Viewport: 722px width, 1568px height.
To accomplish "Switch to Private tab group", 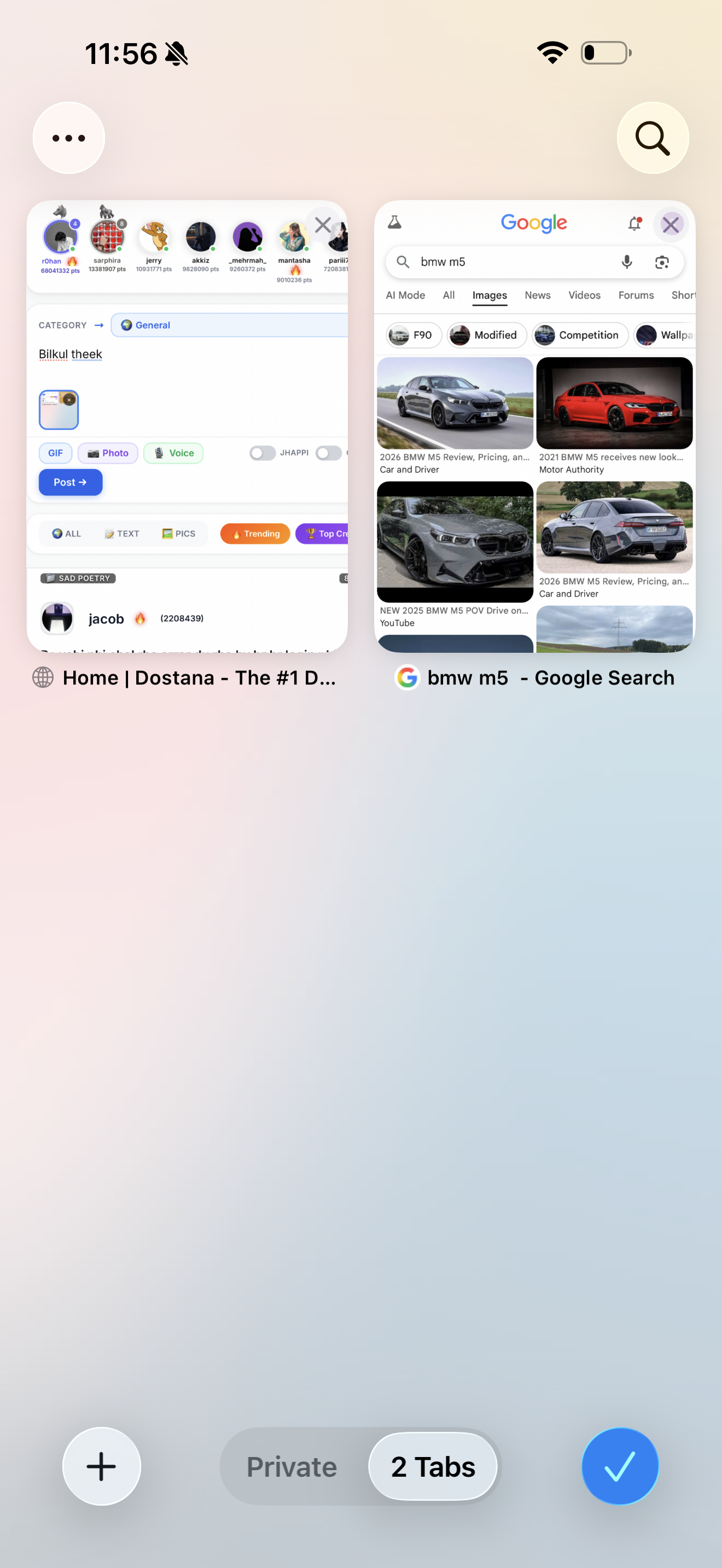I will coord(292,1466).
